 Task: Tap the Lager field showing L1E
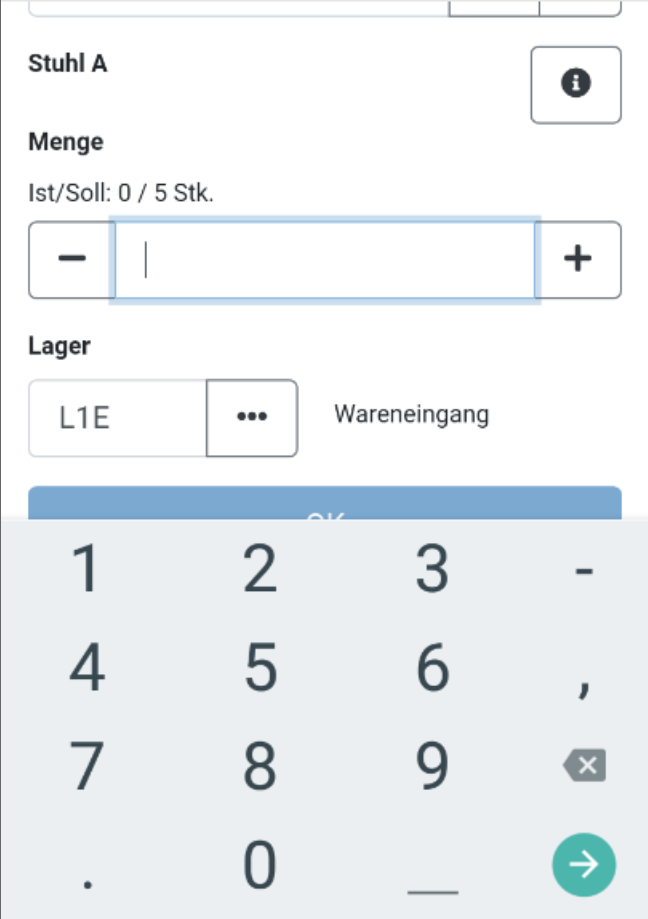click(x=117, y=418)
